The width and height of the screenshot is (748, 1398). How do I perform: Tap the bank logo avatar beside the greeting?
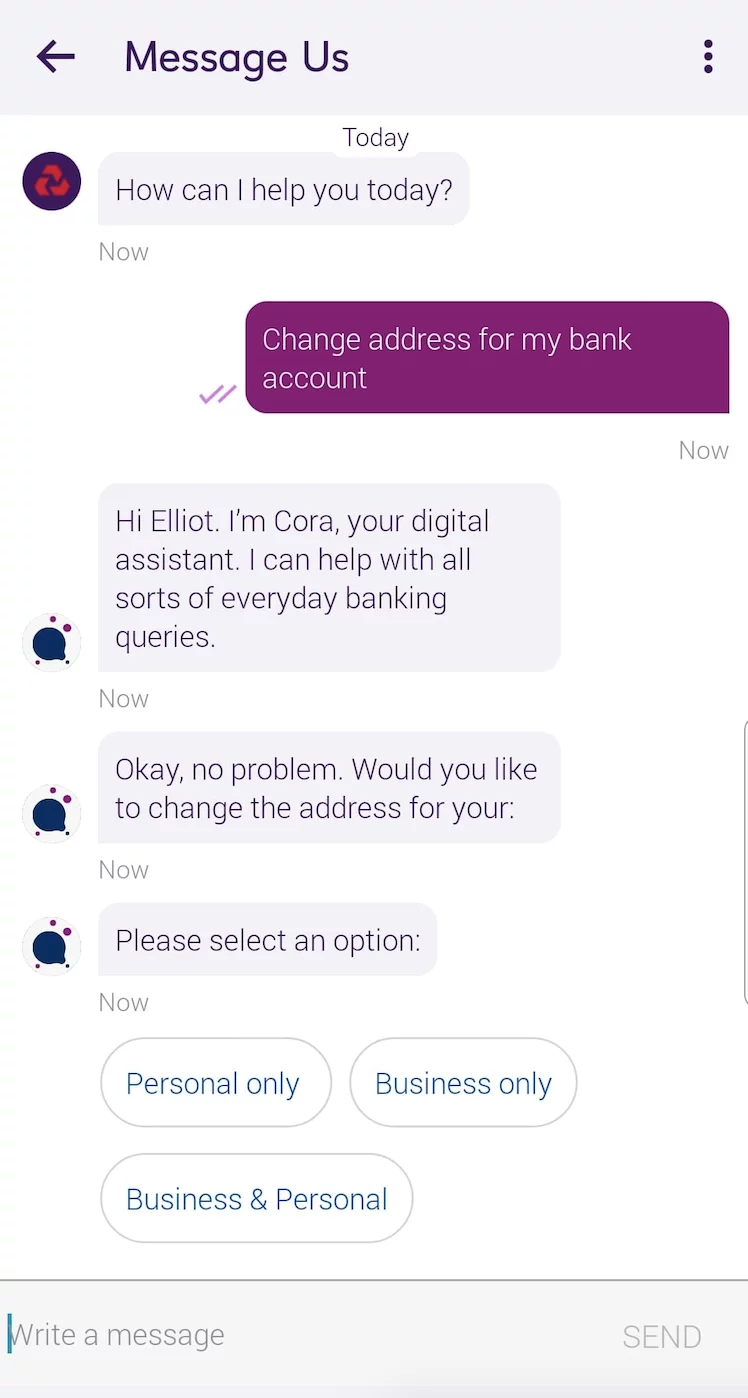tap(51, 181)
